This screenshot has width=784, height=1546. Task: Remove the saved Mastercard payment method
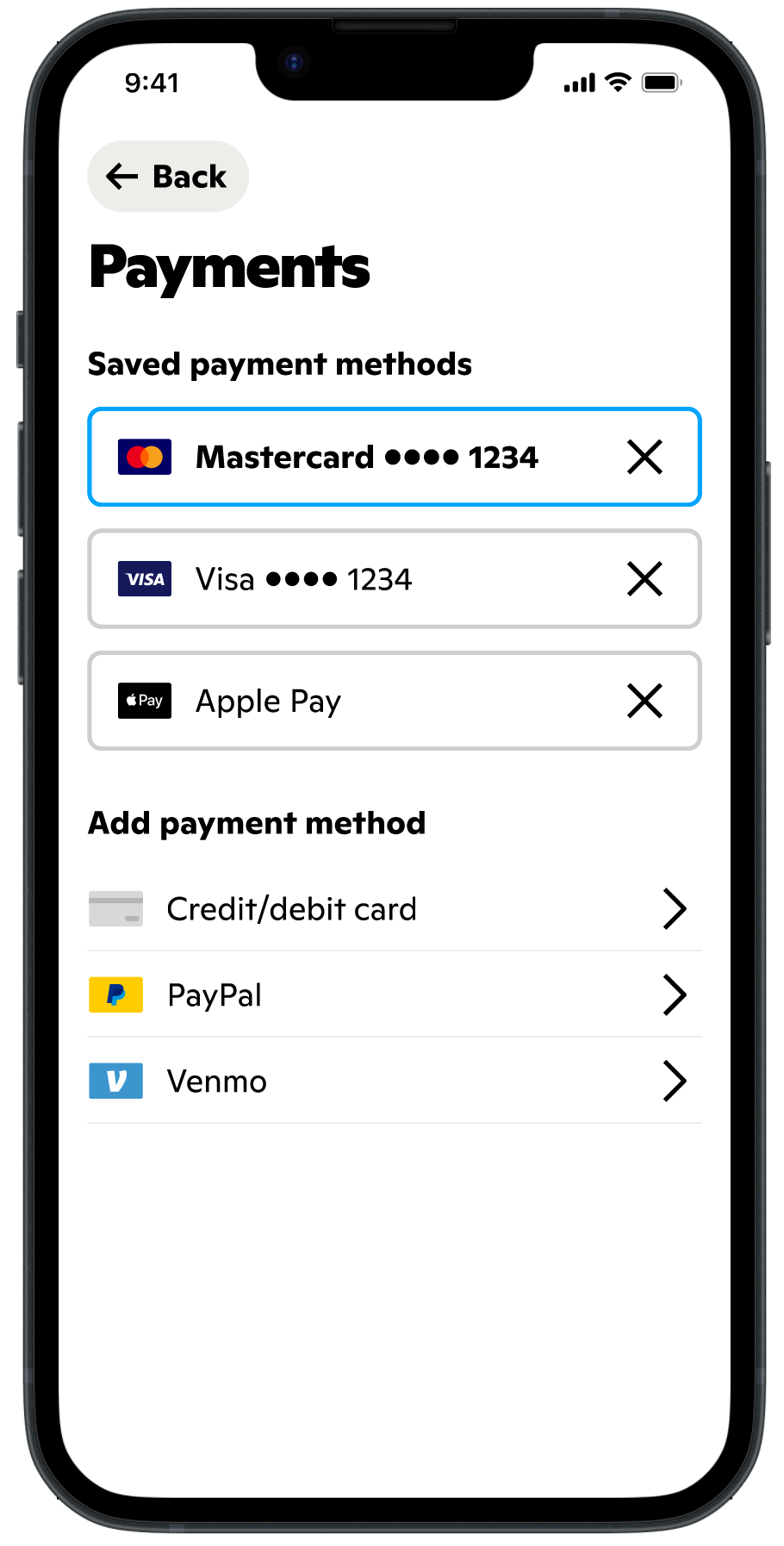tap(644, 457)
